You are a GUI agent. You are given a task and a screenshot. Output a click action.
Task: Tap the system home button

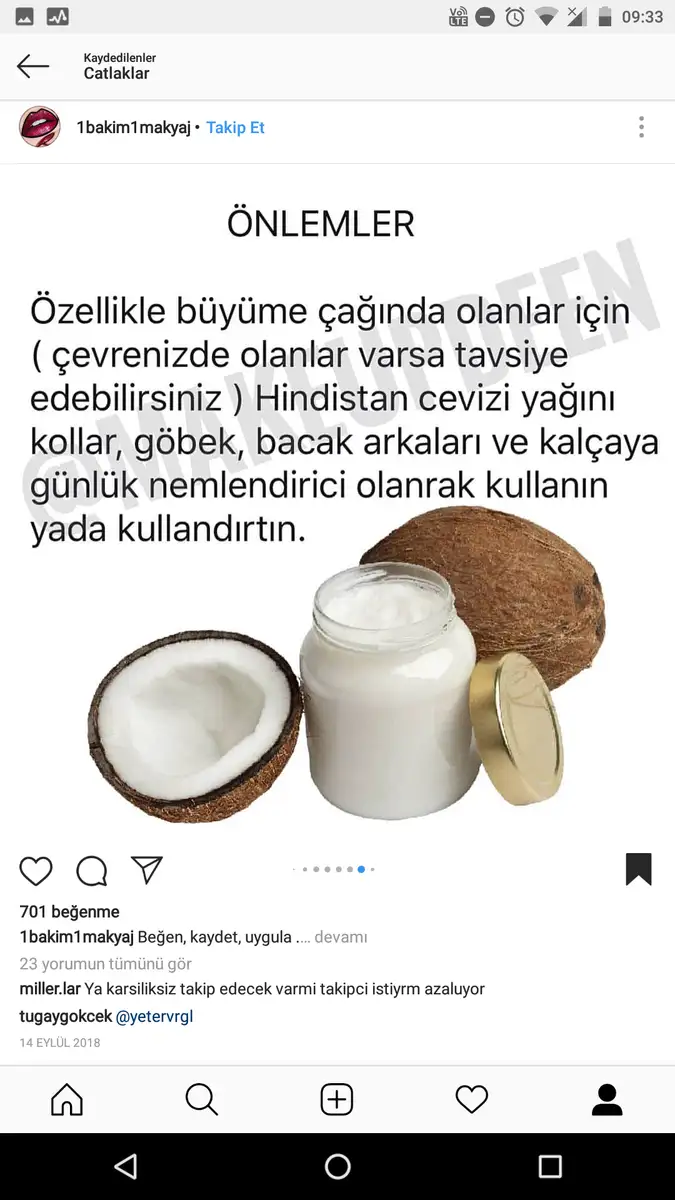(338, 1166)
